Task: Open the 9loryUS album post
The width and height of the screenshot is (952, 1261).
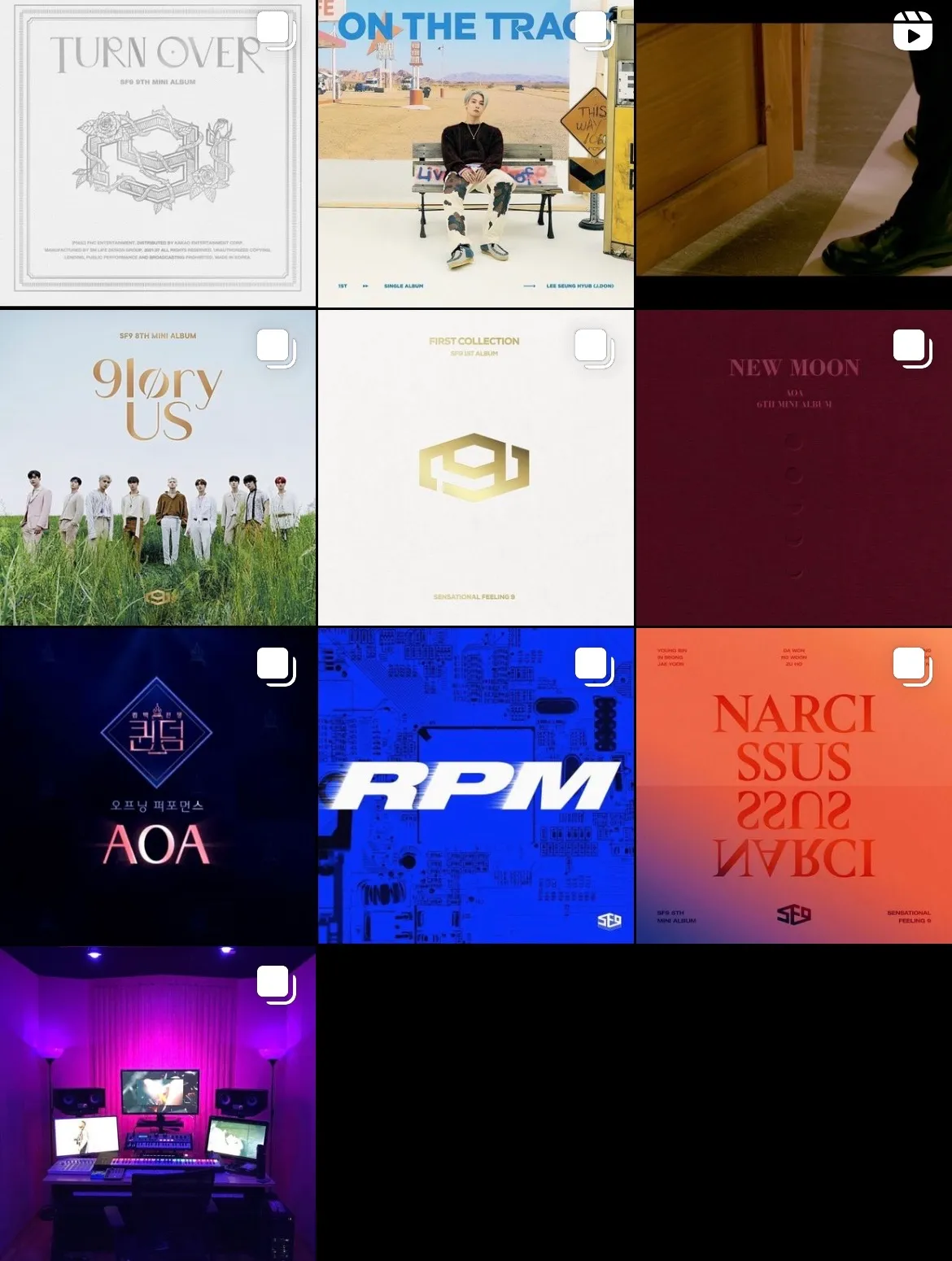Action: (157, 468)
